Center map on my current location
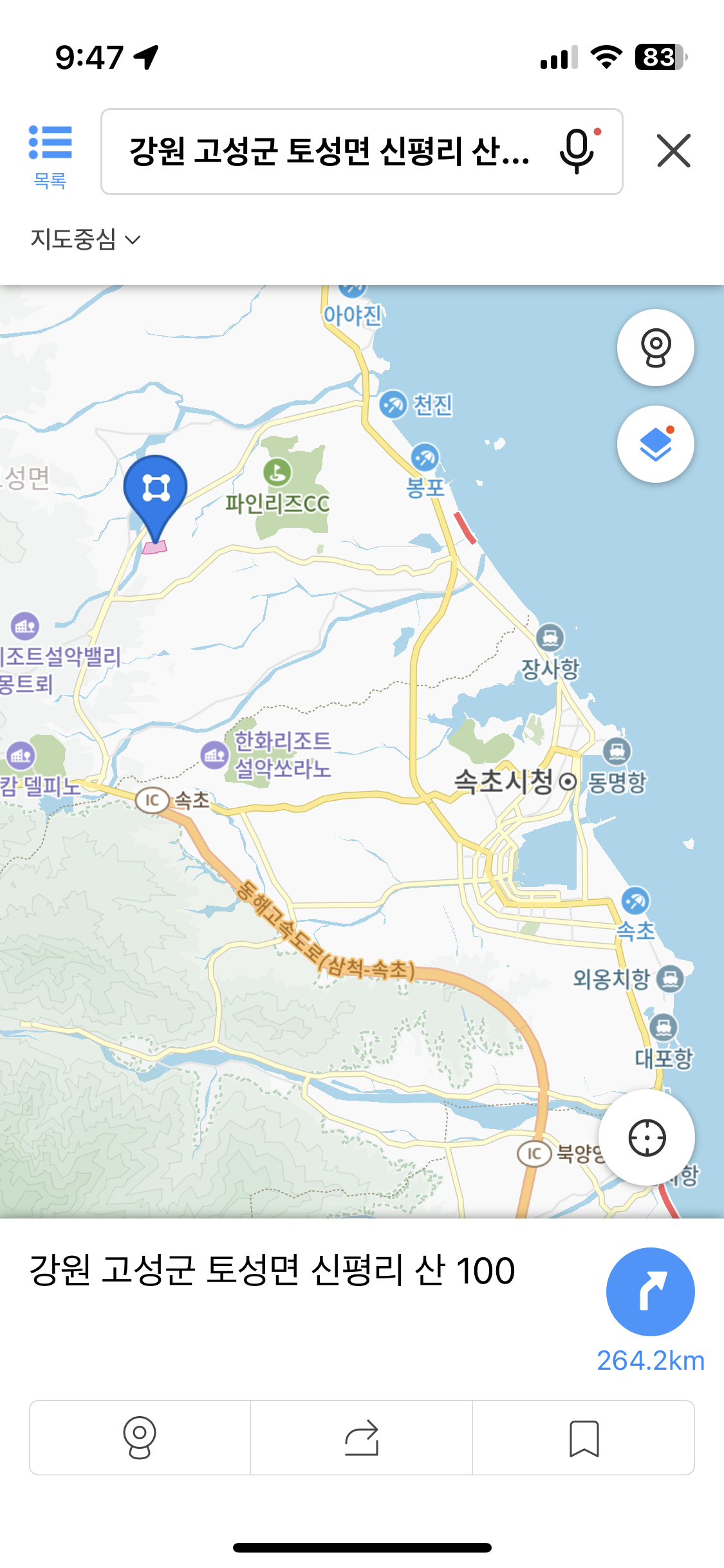 tap(646, 1138)
